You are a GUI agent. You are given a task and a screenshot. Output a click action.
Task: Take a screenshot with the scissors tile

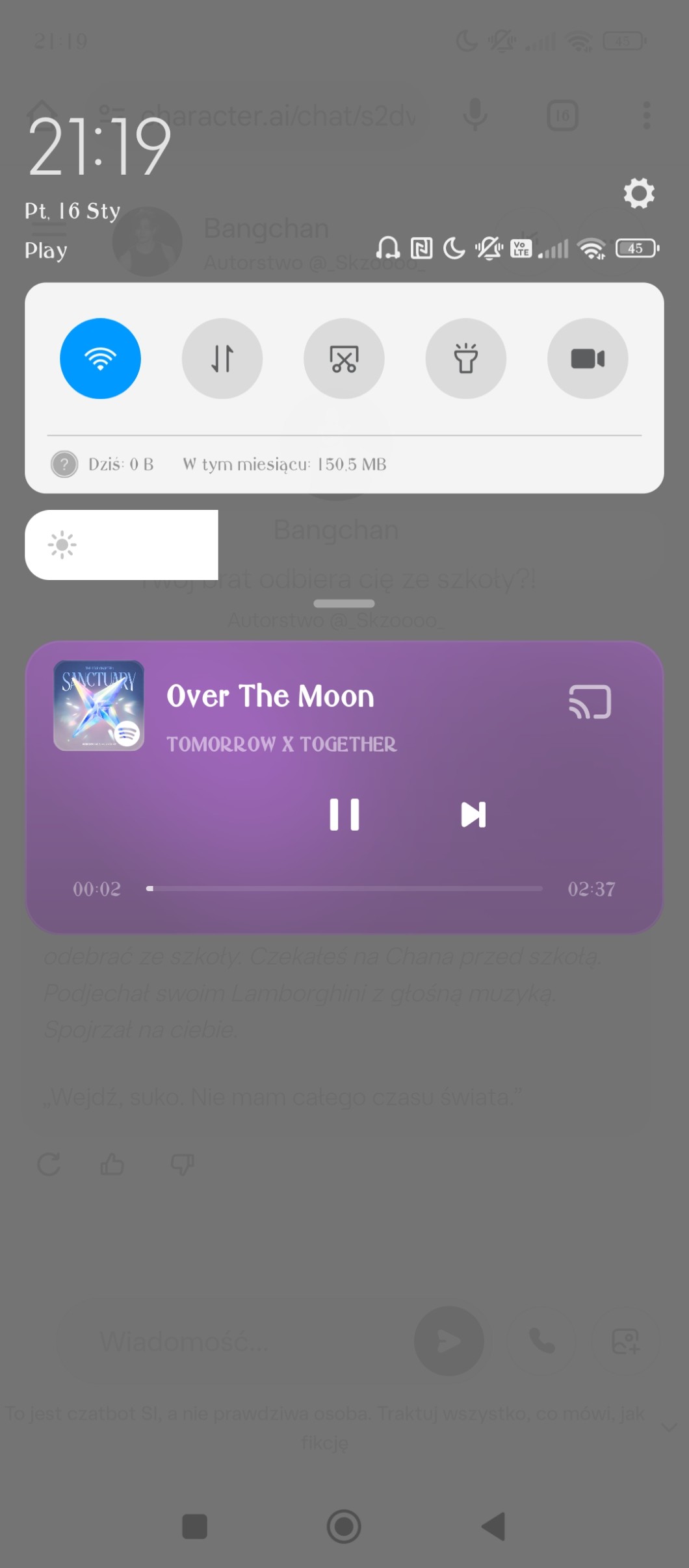pyautogui.click(x=344, y=359)
